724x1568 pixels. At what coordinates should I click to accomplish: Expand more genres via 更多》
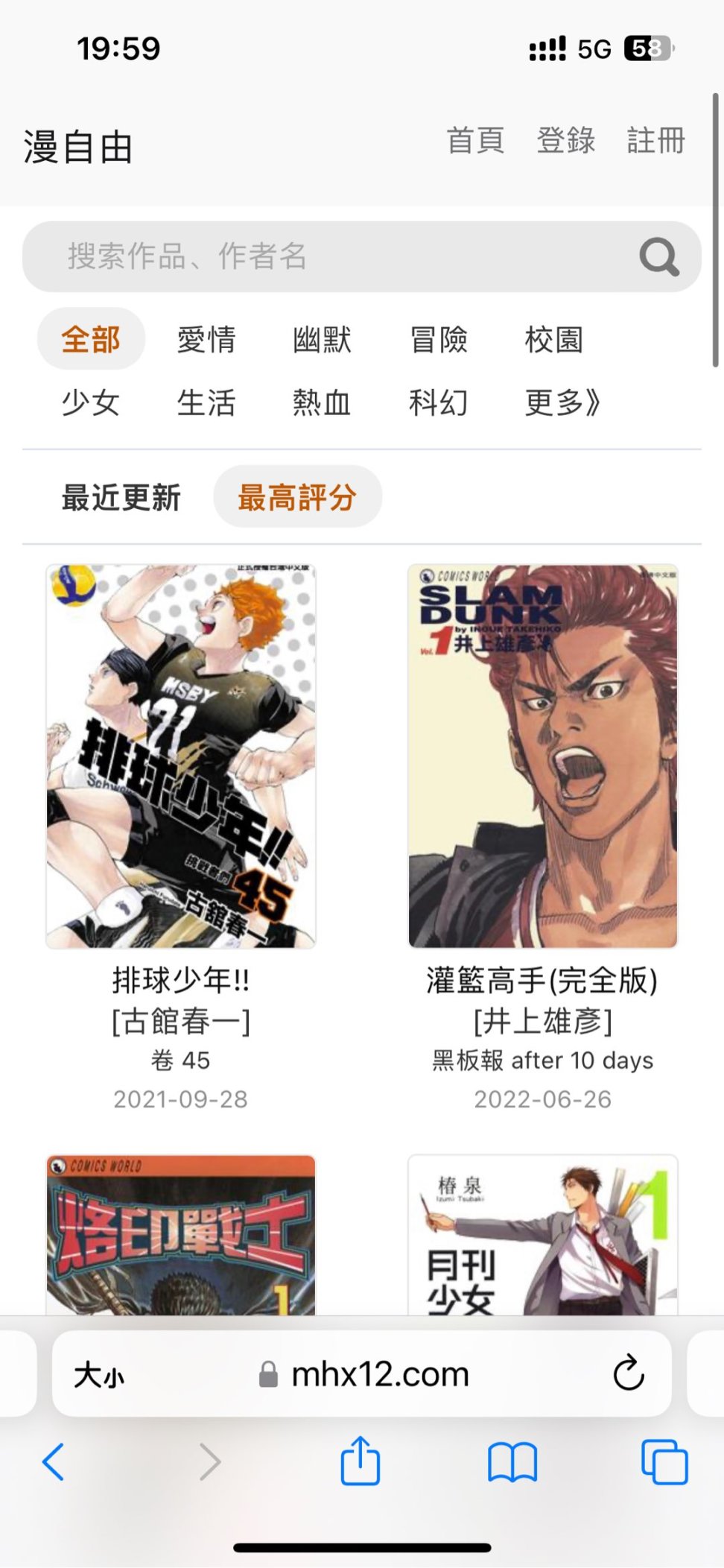tap(562, 403)
